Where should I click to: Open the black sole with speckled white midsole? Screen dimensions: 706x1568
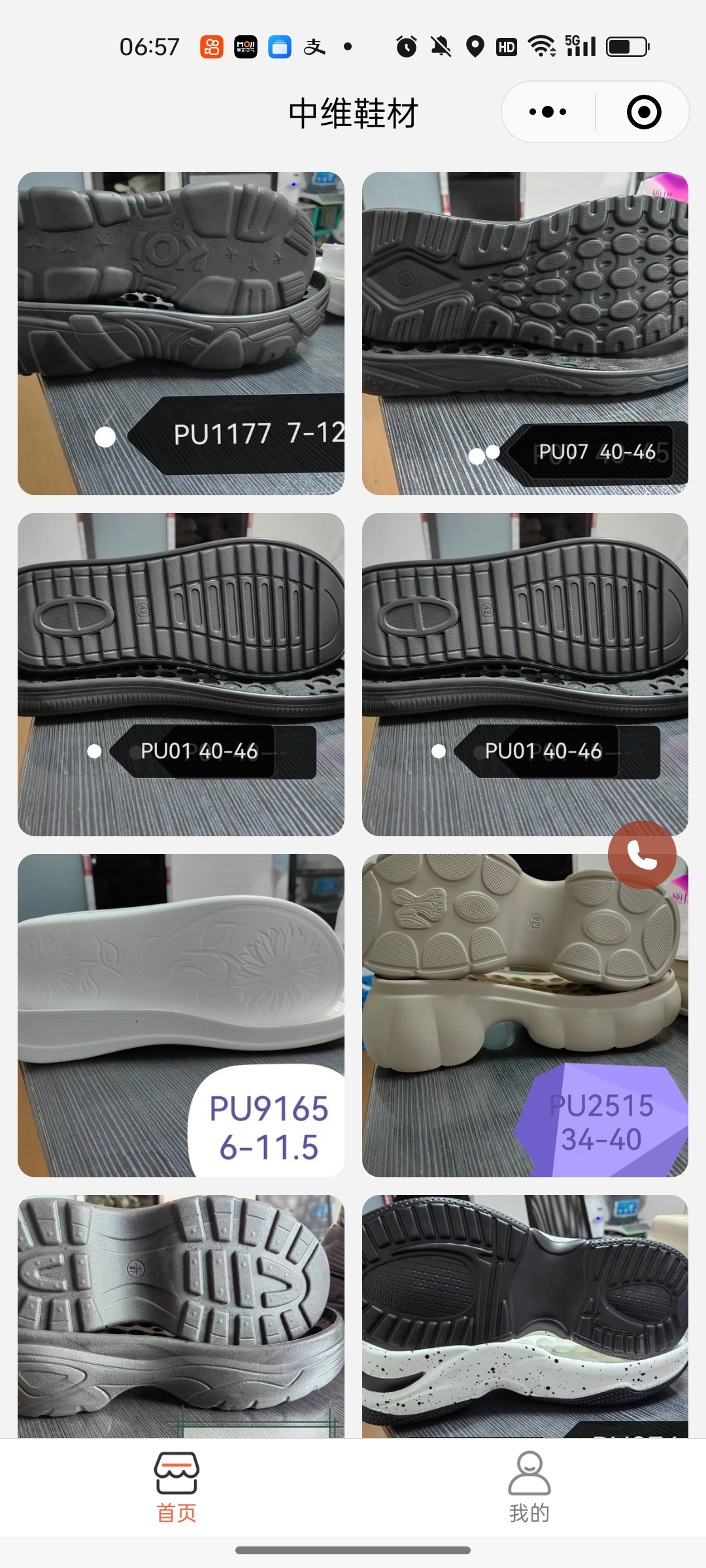click(x=525, y=1315)
